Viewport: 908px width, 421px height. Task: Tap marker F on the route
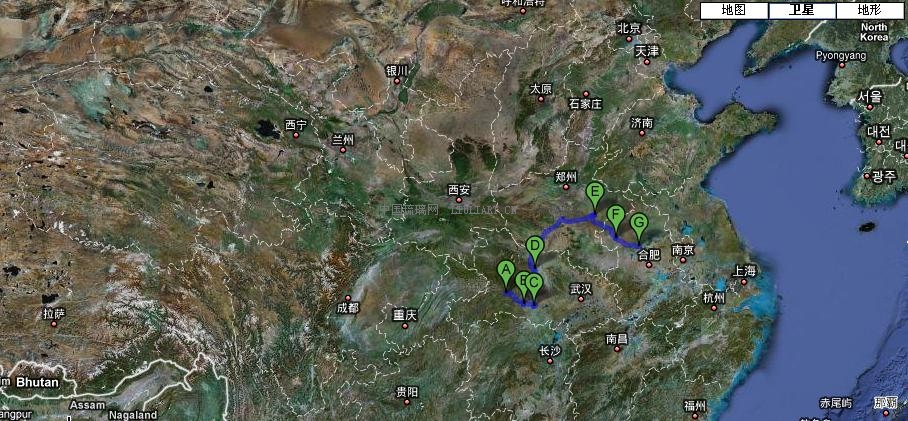(616, 215)
